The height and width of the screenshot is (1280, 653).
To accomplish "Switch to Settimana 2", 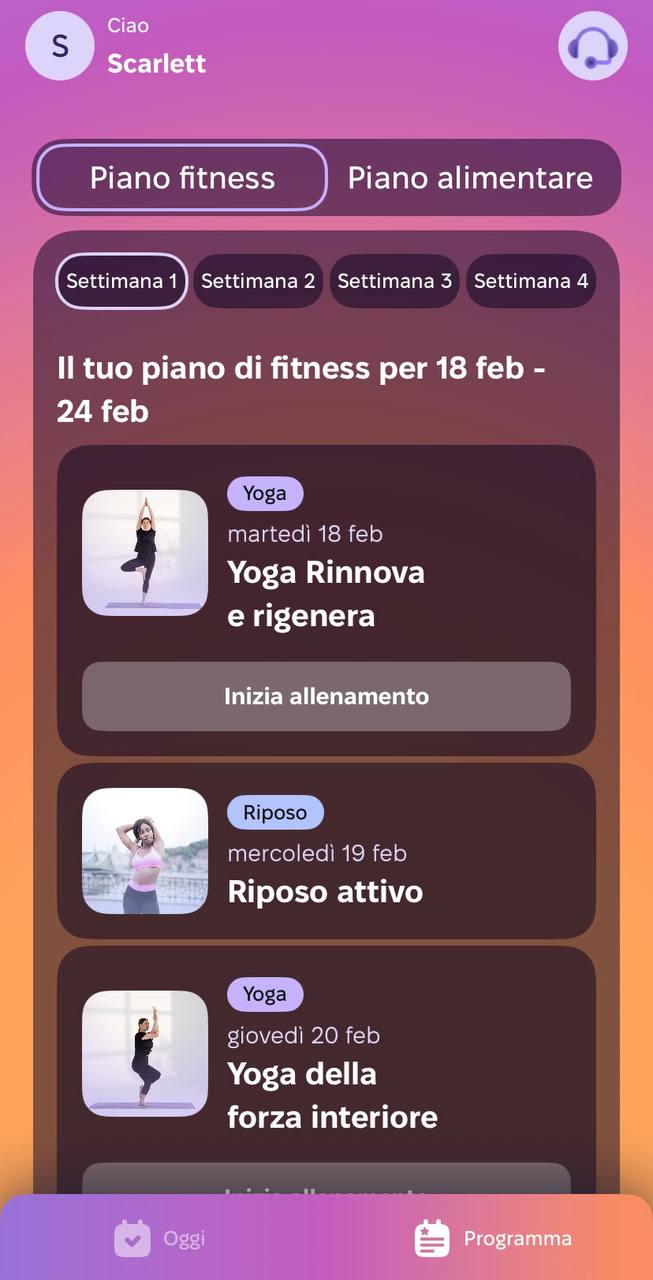I will (x=258, y=281).
